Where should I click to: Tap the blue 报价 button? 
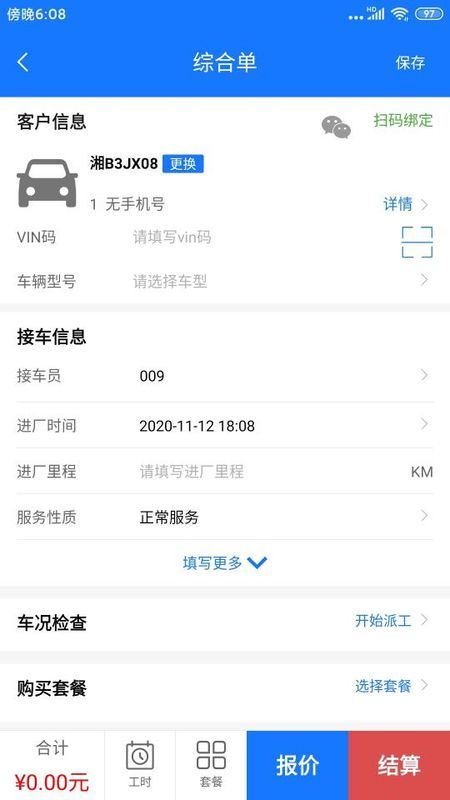(297, 765)
